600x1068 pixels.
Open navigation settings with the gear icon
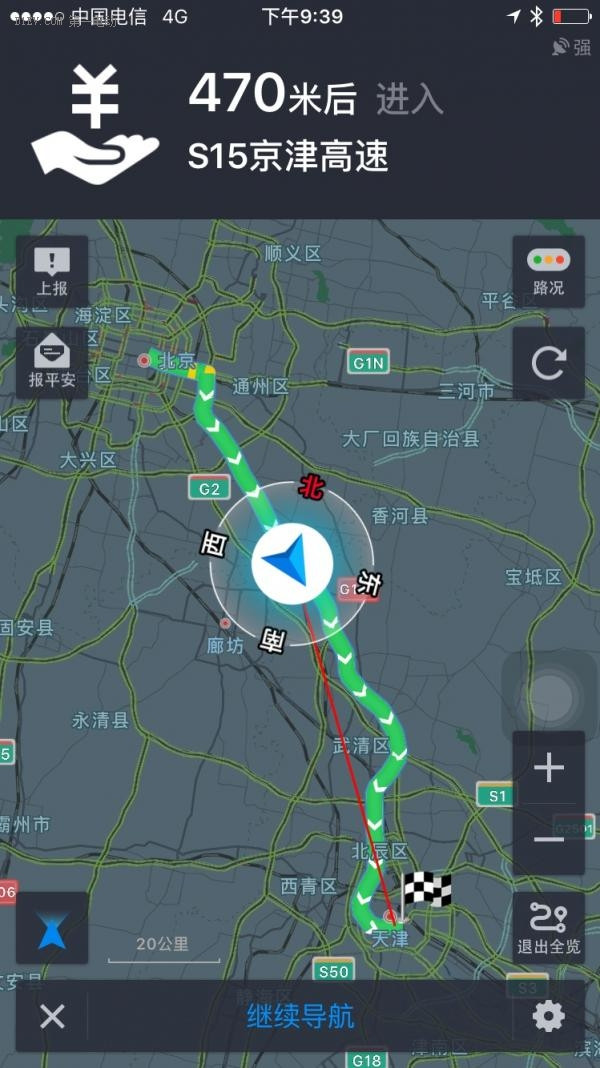pos(548,1017)
